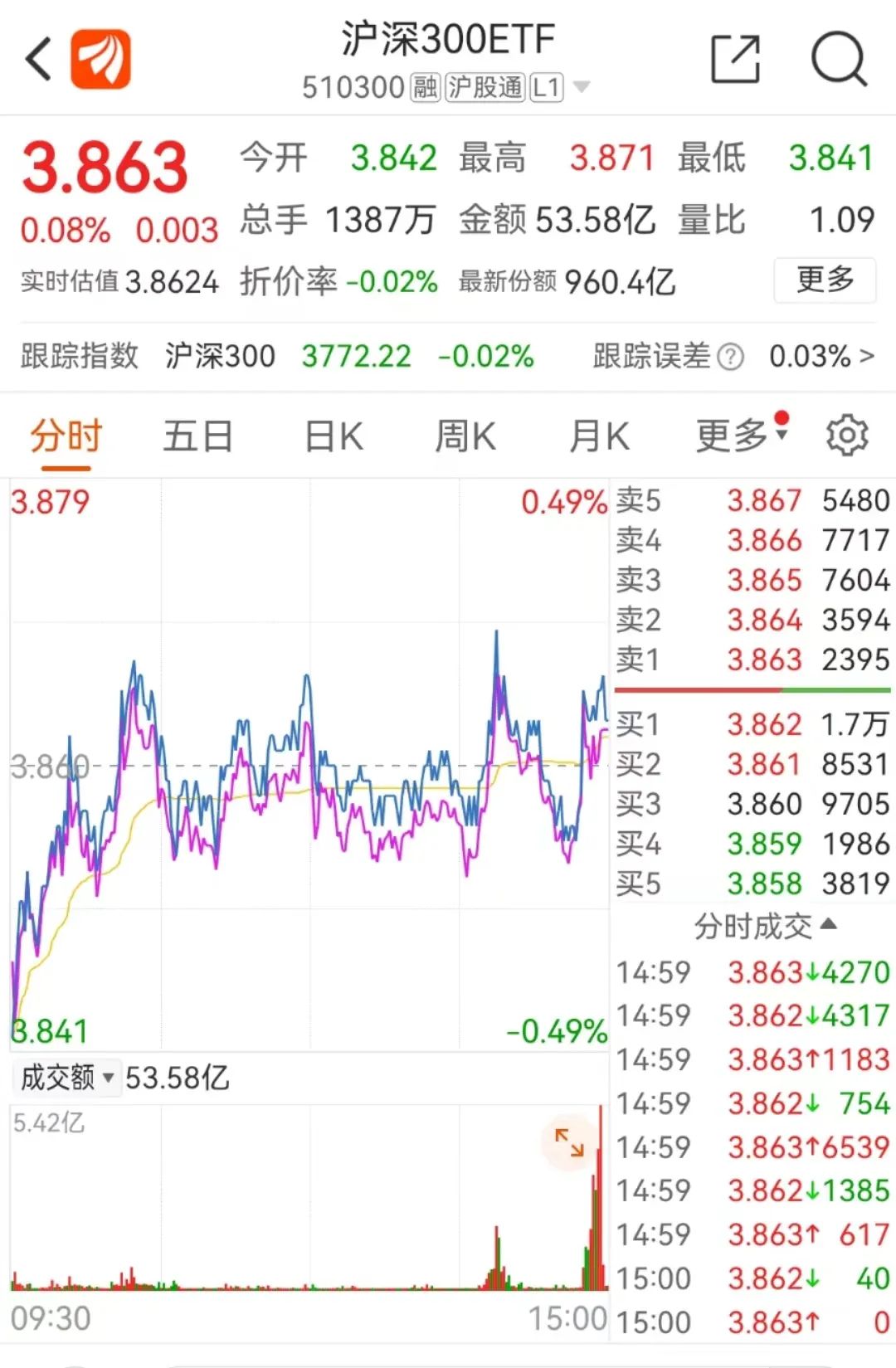This screenshot has width=896, height=1368.
Task: Go back using the top-left arrow
Action: [39, 60]
